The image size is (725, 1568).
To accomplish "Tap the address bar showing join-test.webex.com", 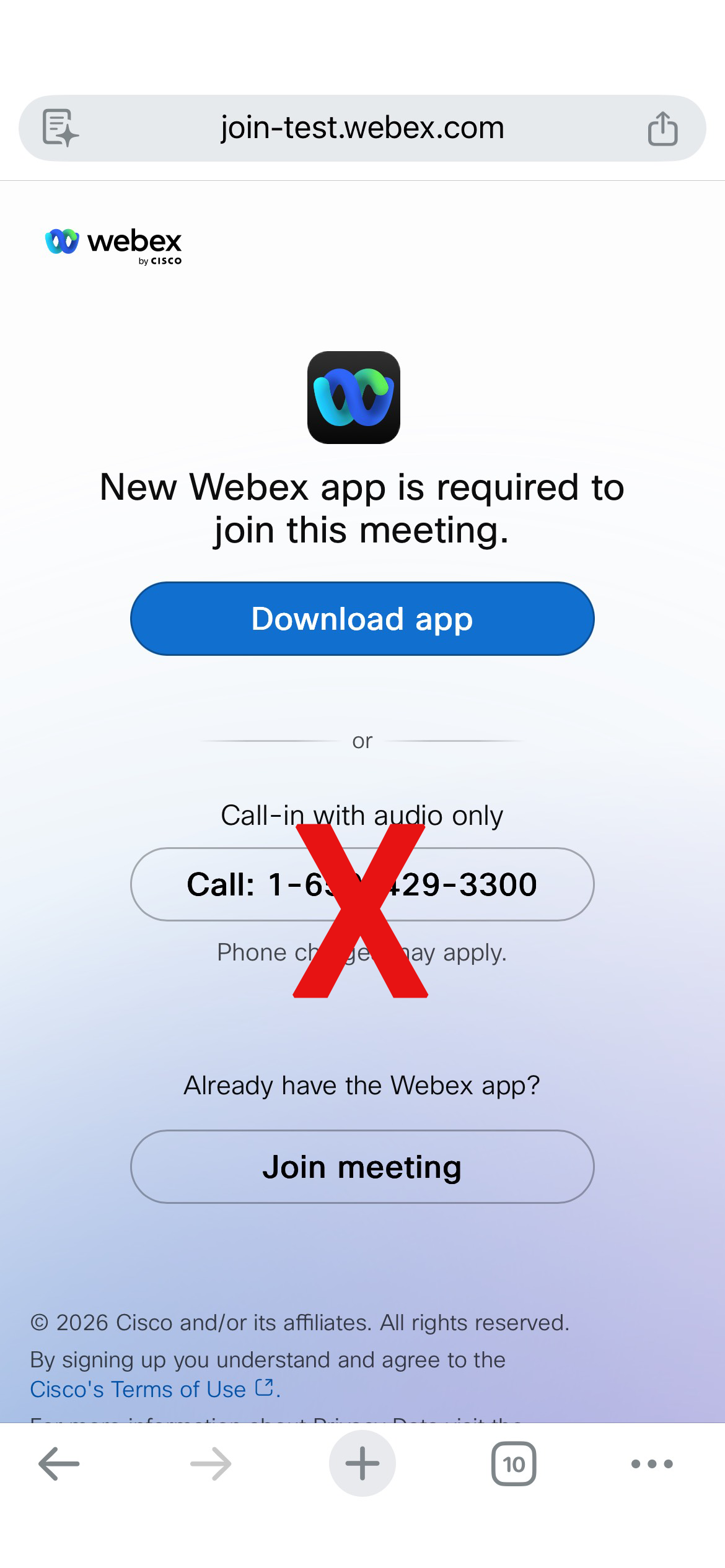I will (x=362, y=128).
